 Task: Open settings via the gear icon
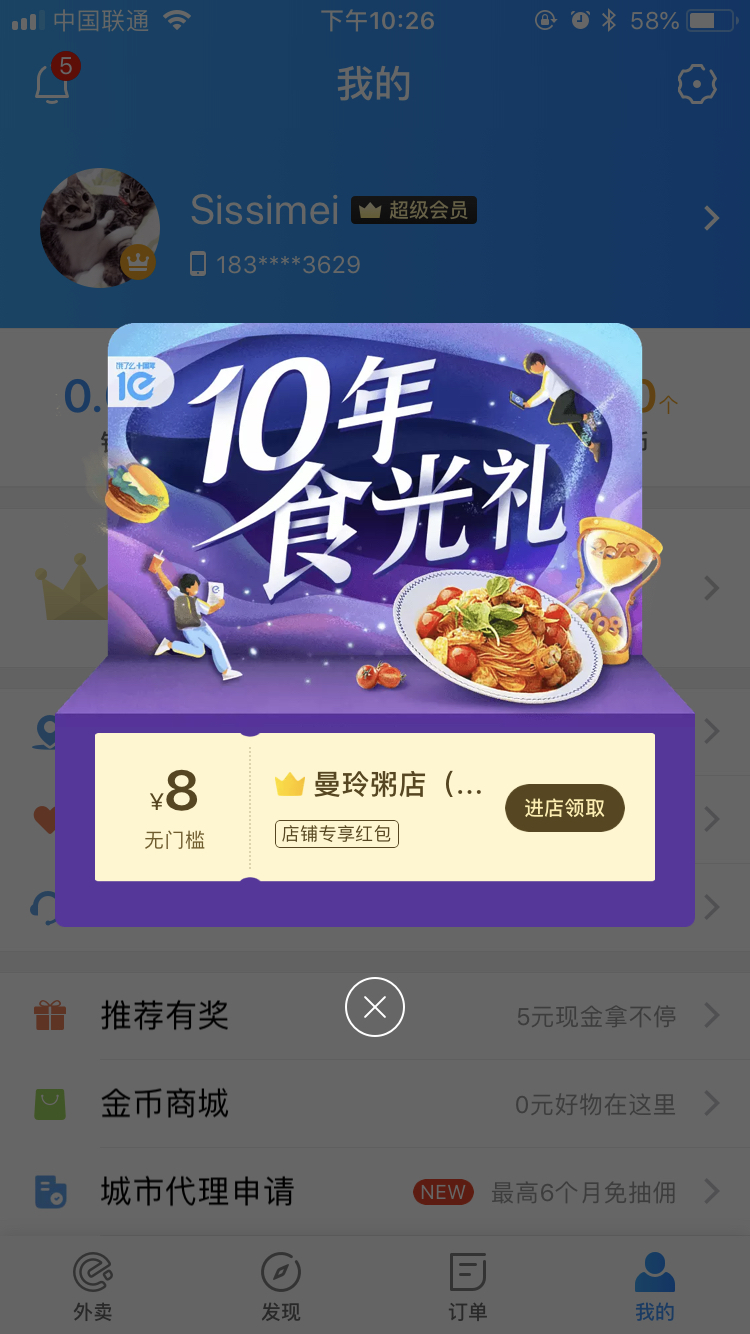click(697, 84)
